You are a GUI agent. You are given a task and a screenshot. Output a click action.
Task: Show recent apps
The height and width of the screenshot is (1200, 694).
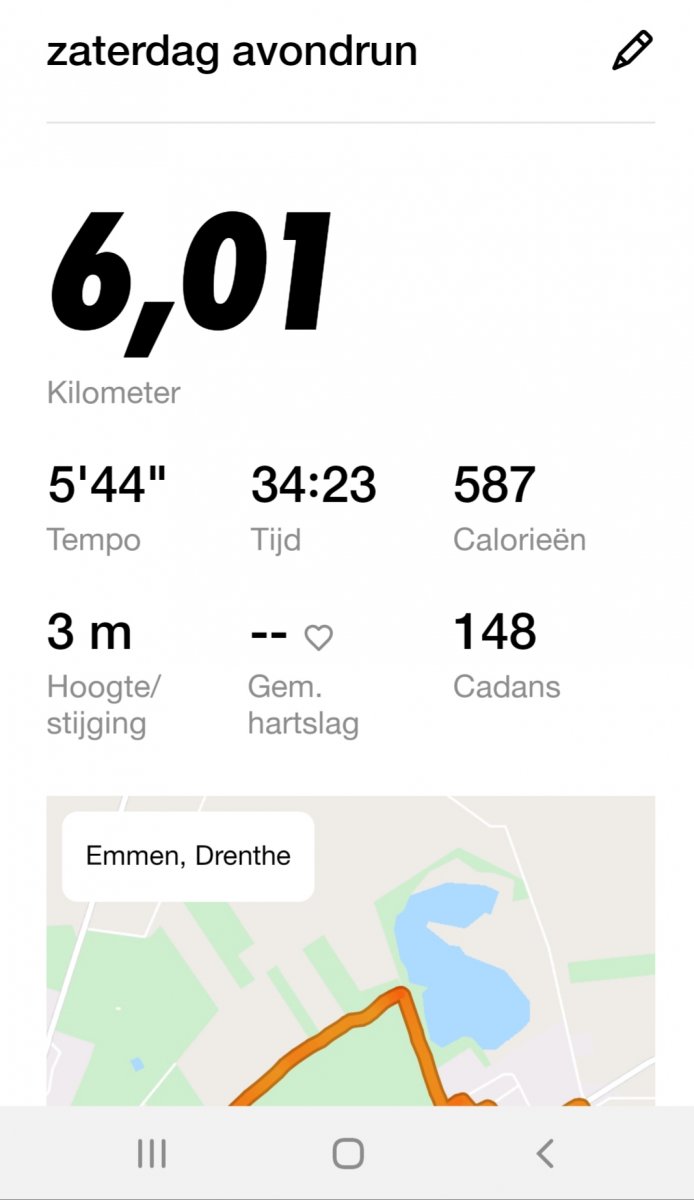(151, 1153)
